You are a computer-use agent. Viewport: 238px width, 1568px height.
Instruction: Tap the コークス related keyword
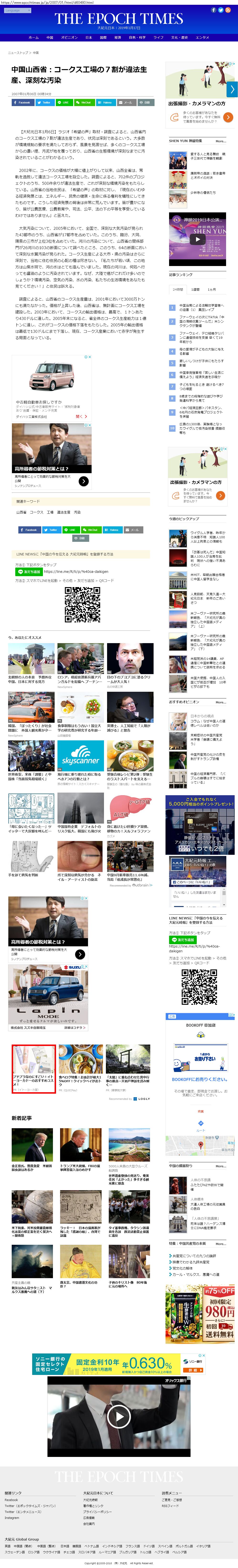point(36,512)
